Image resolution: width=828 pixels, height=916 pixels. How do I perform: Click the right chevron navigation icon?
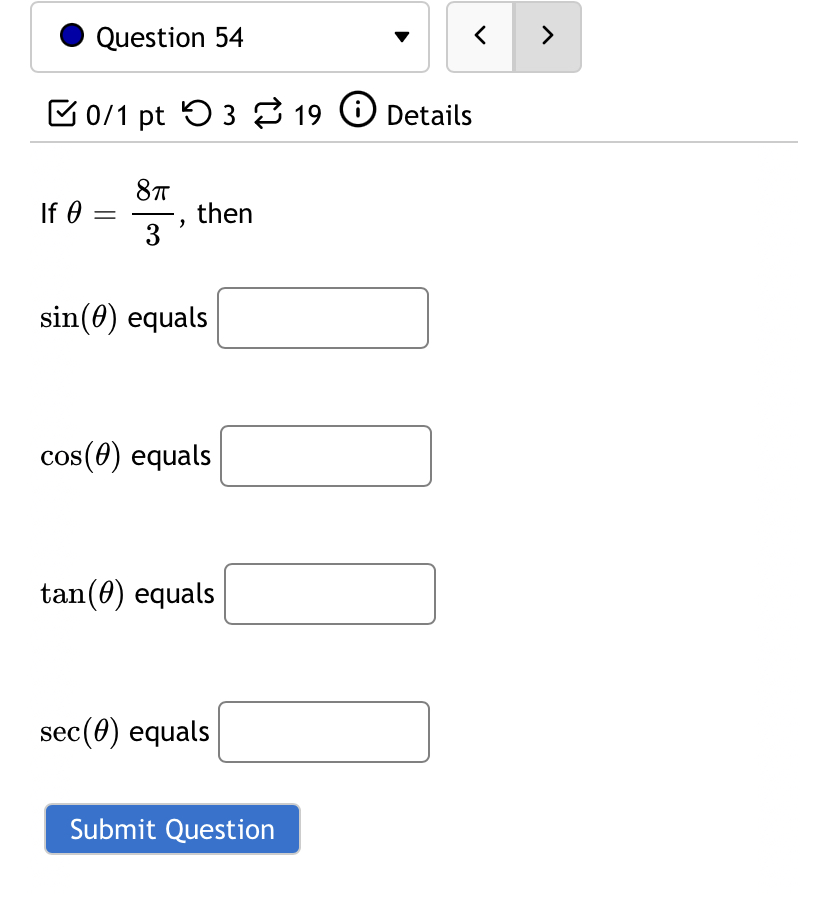[x=547, y=36]
